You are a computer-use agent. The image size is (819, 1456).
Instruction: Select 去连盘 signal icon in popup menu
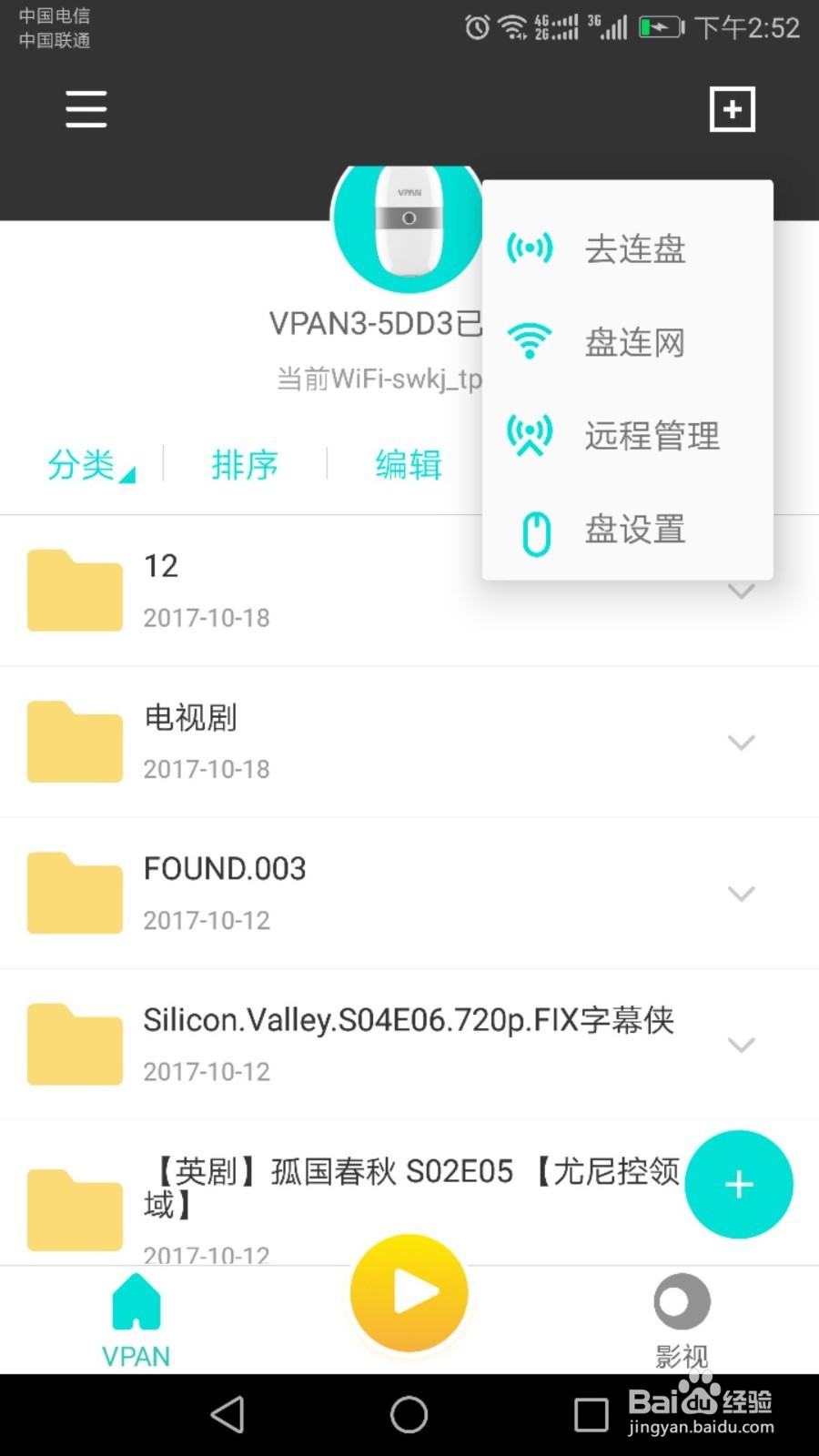tap(531, 248)
